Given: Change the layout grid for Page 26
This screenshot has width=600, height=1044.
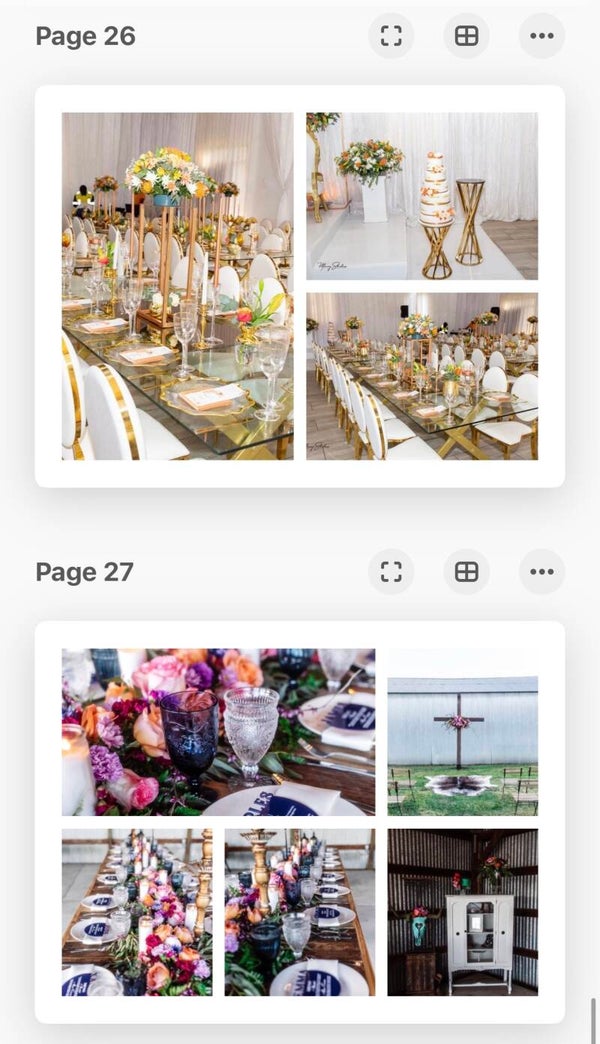Looking at the screenshot, I should pyautogui.click(x=466, y=36).
